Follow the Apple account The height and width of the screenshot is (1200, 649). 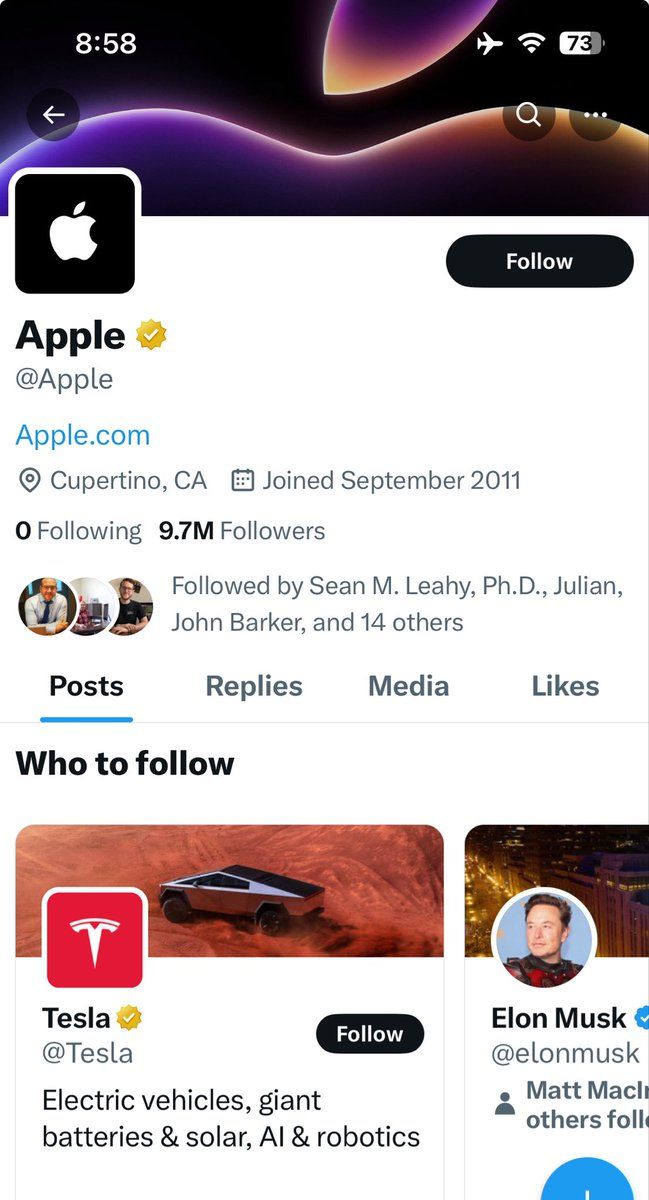click(x=539, y=261)
